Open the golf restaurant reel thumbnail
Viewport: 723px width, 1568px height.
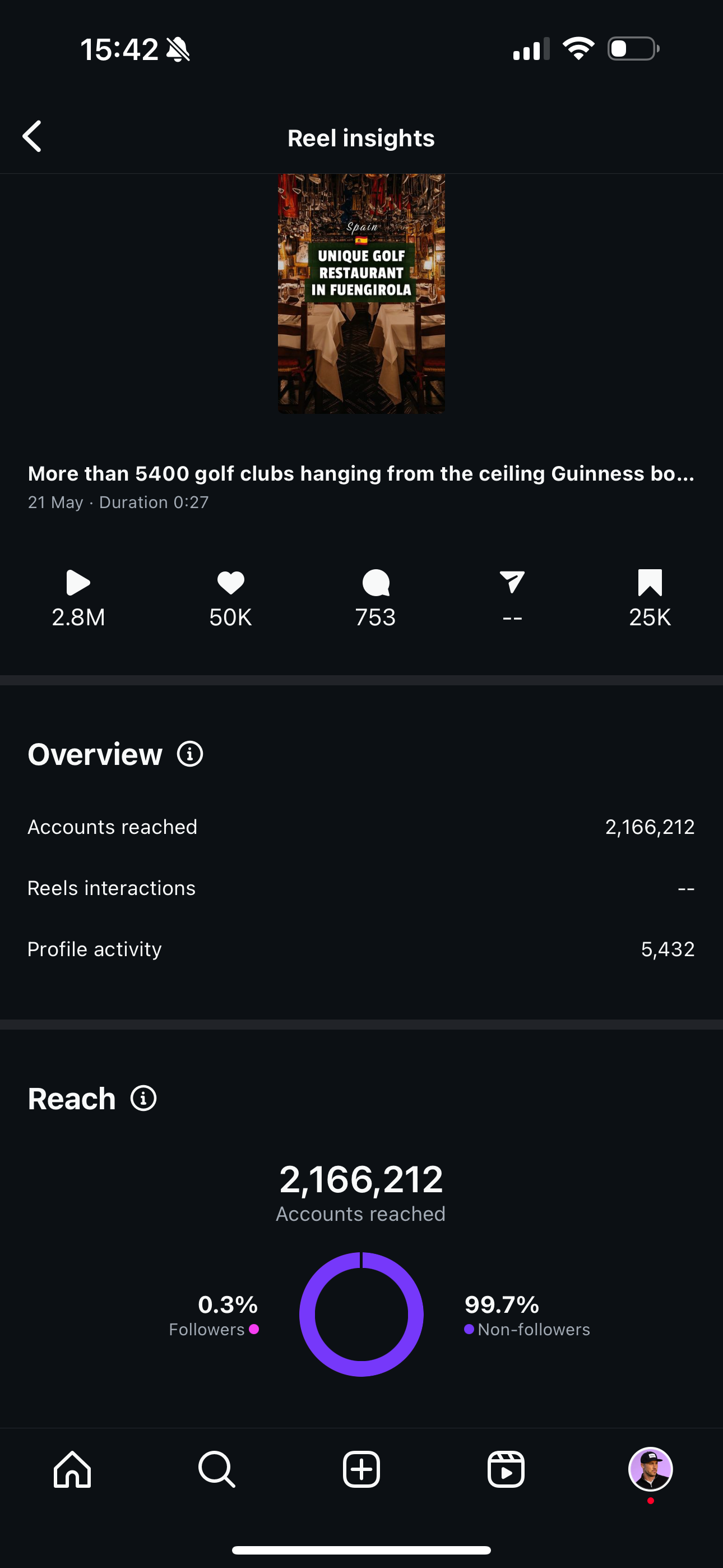click(x=361, y=293)
